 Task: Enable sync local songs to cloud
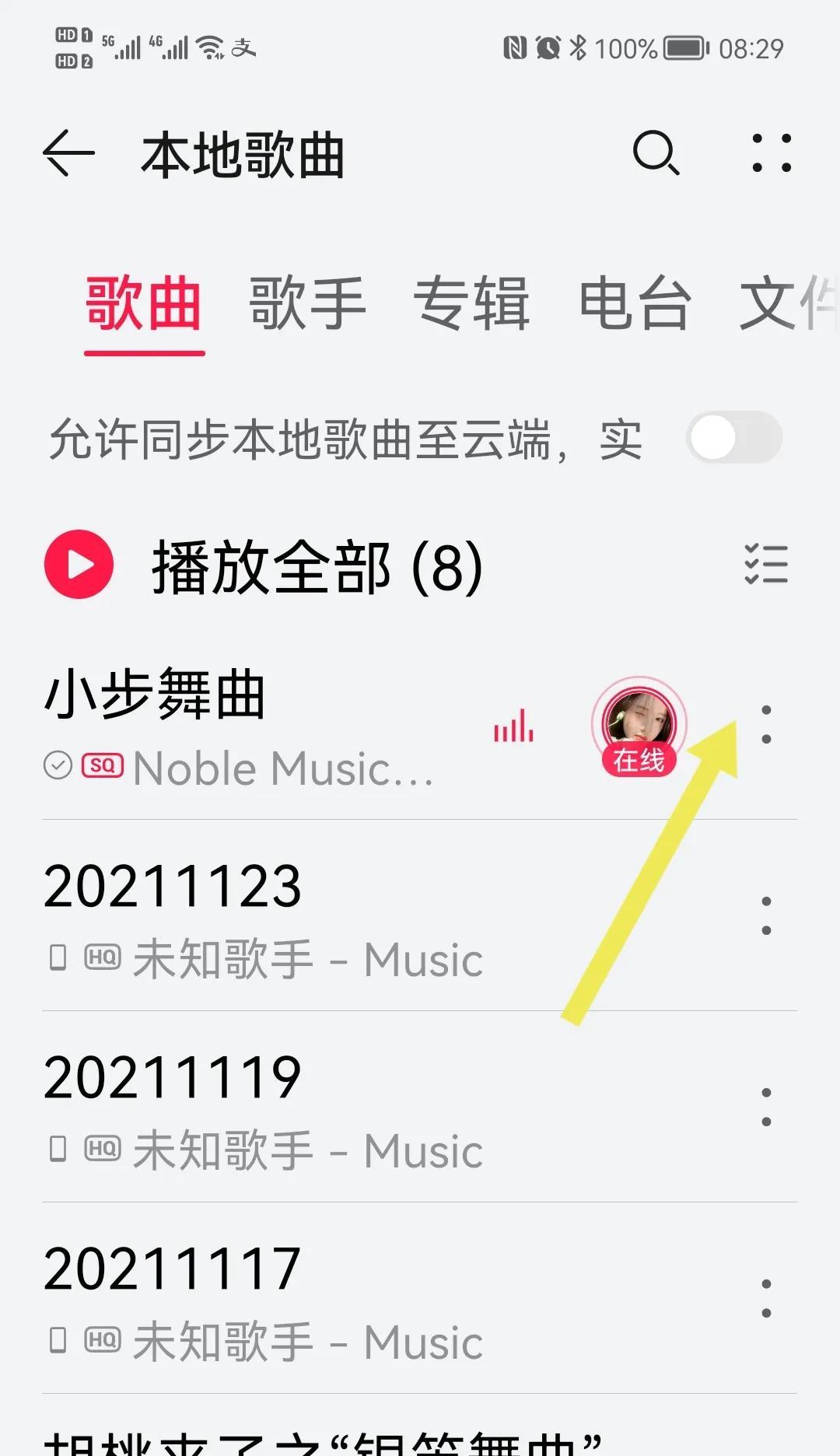click(734, 438)
